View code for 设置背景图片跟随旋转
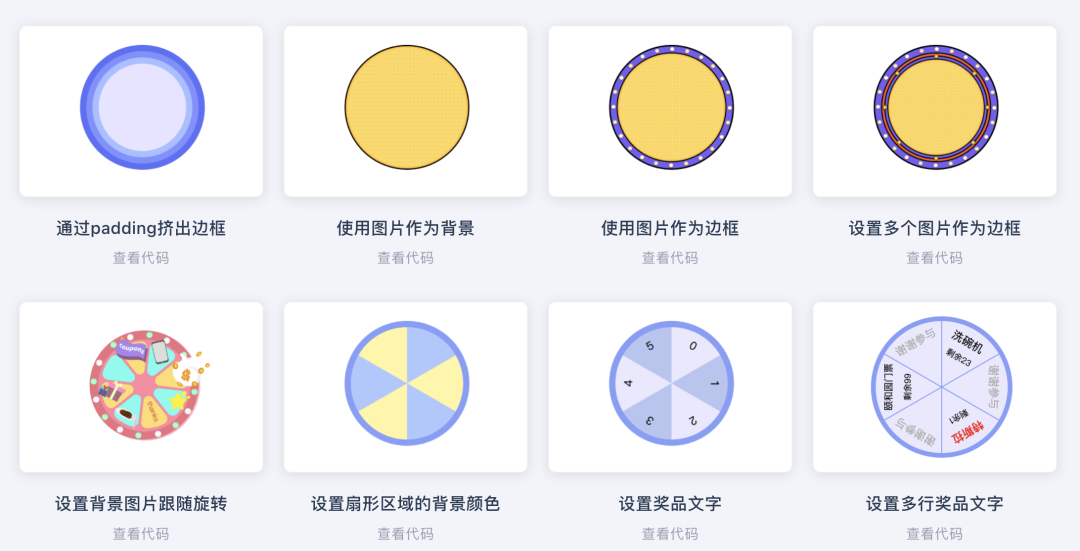Screen dimensions: 1080x551 141,534
